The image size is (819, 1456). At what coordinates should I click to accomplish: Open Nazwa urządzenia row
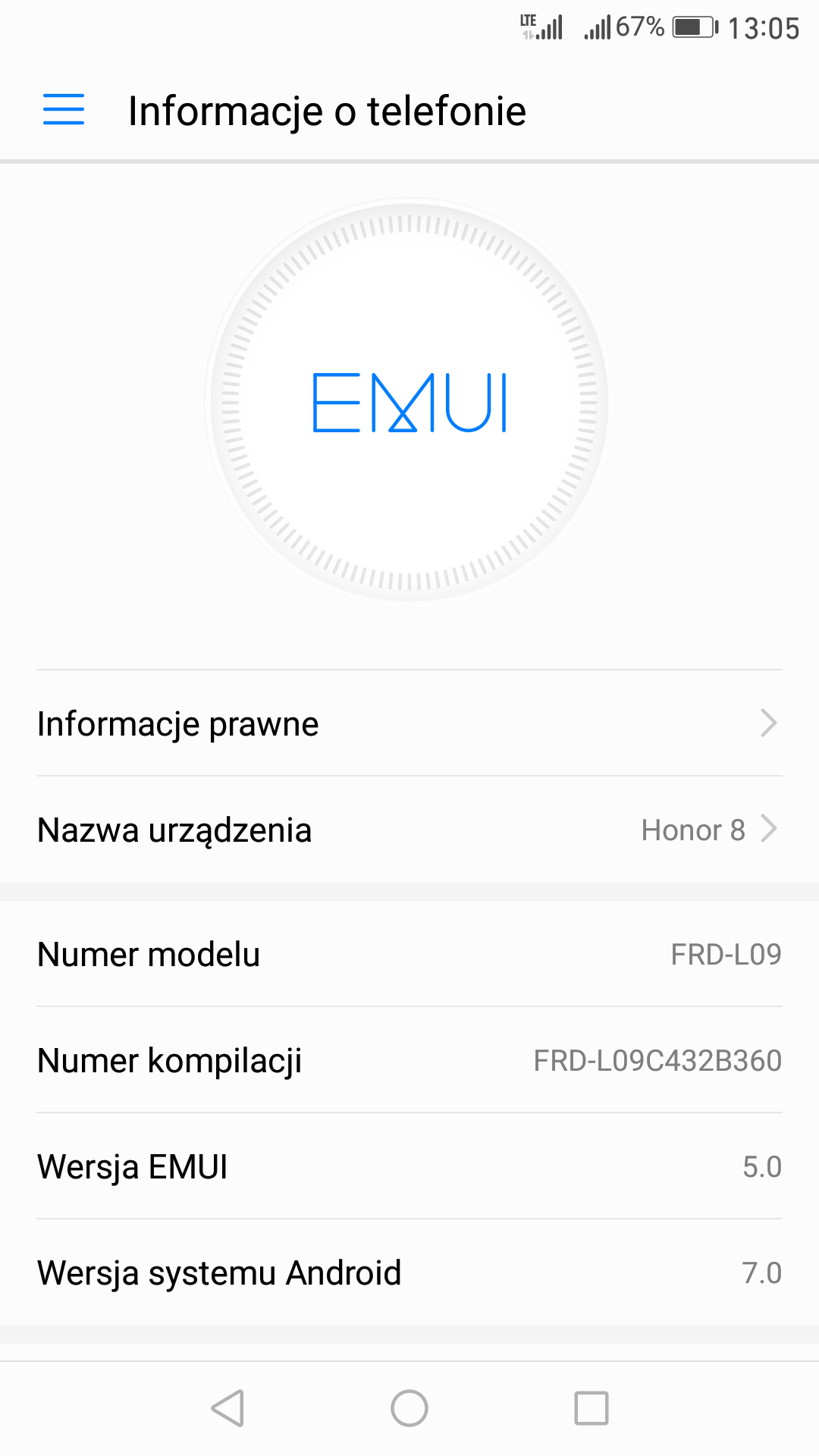click(409, 830)
